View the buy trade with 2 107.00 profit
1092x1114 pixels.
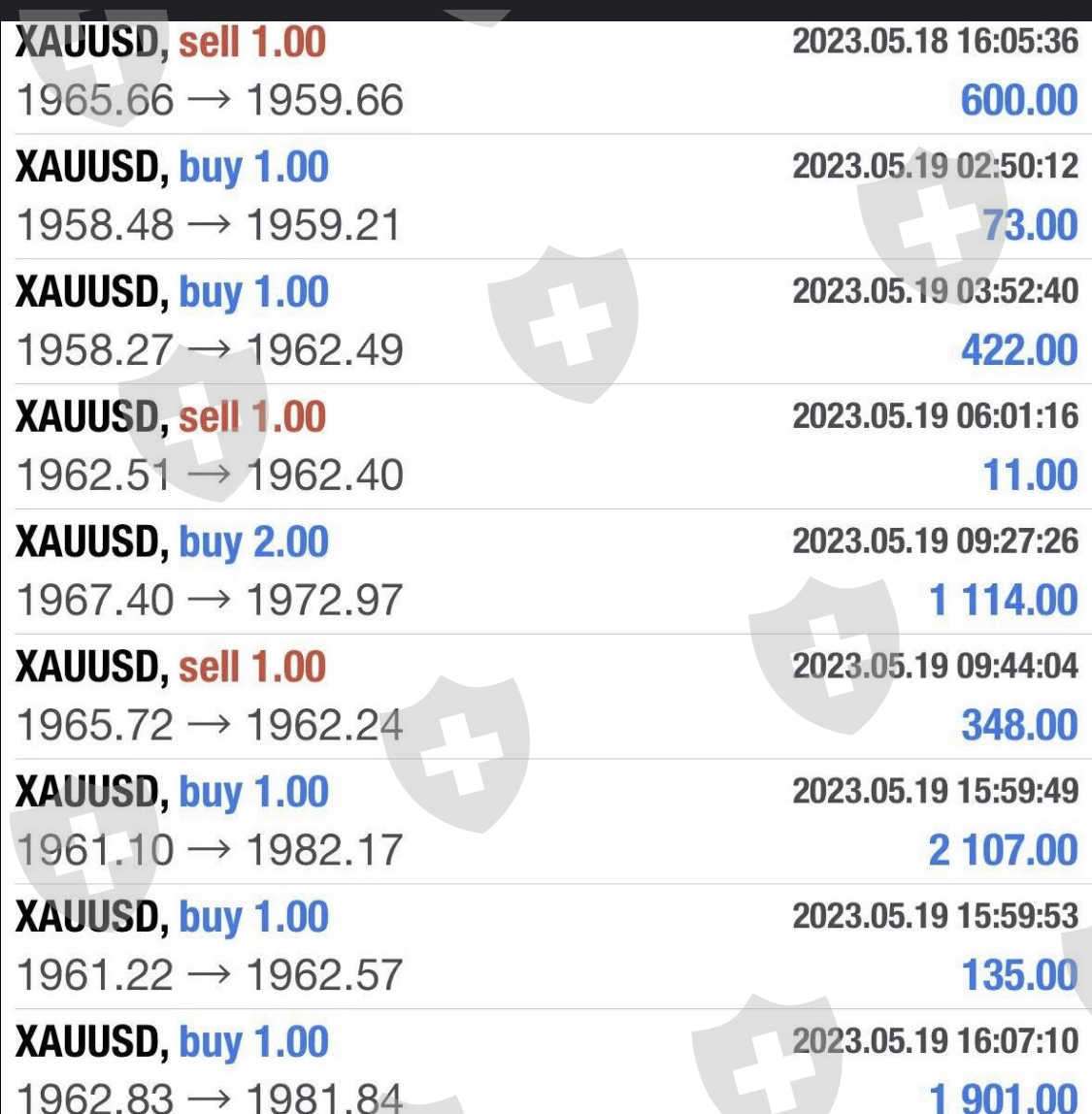click(546, 822)
